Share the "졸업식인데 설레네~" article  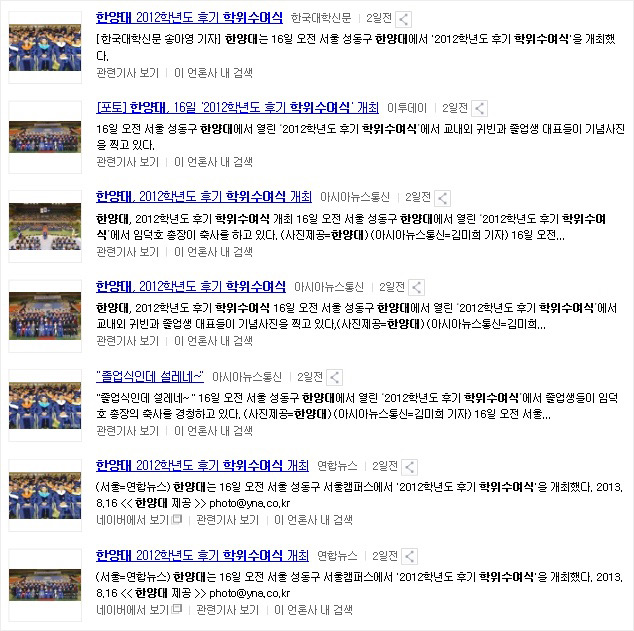point(333,377)
